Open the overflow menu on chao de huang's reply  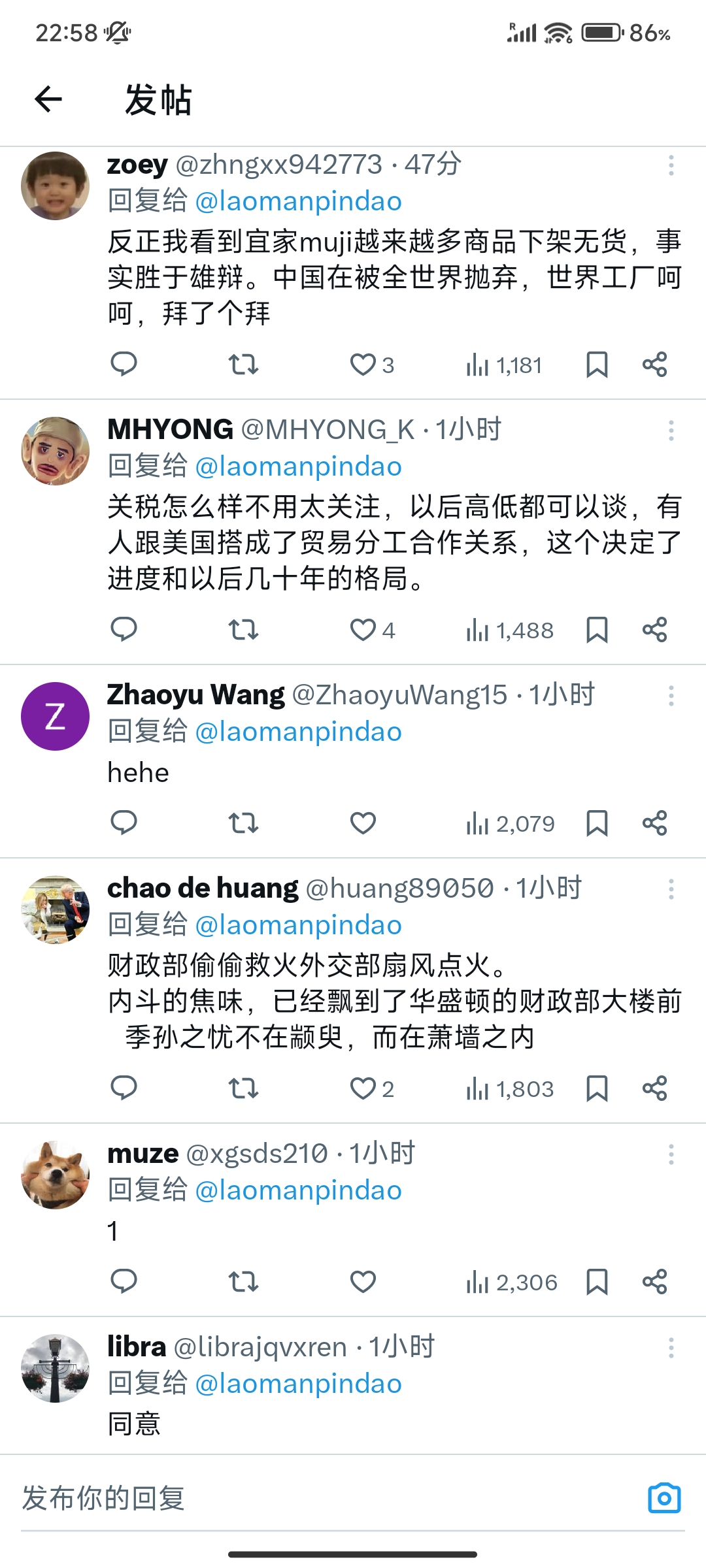tap(671, 889)
